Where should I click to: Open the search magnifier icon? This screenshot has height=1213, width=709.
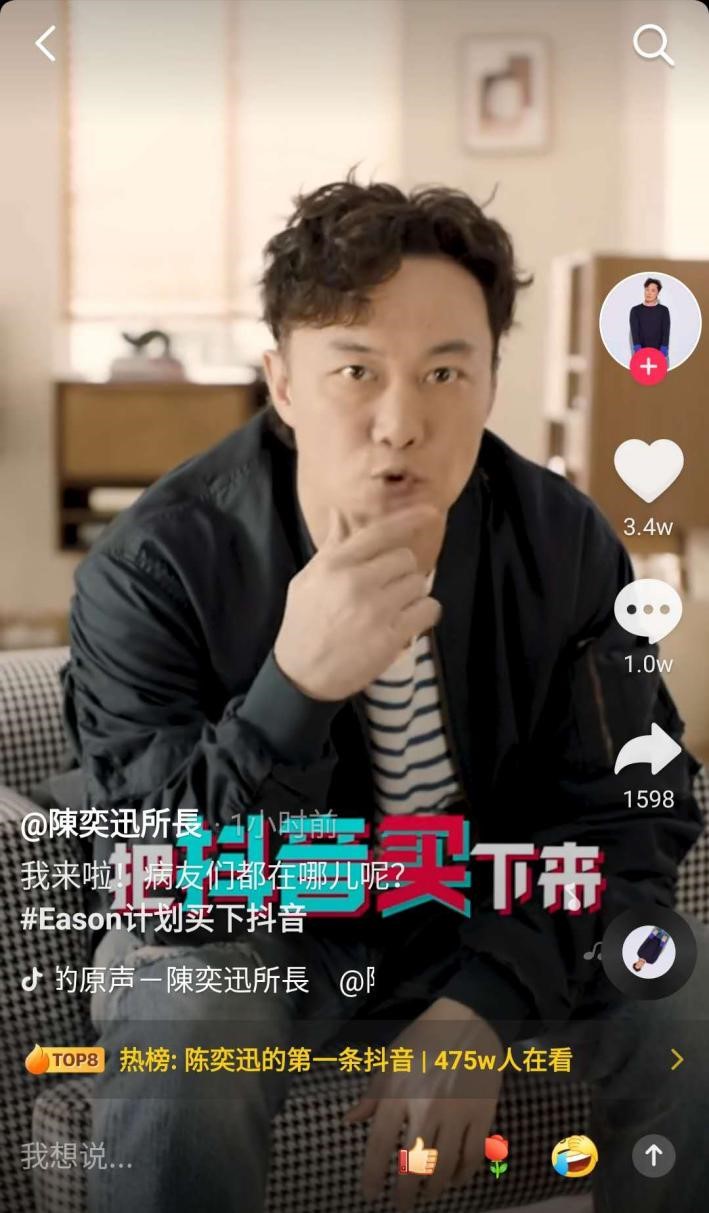pos(653,45)
